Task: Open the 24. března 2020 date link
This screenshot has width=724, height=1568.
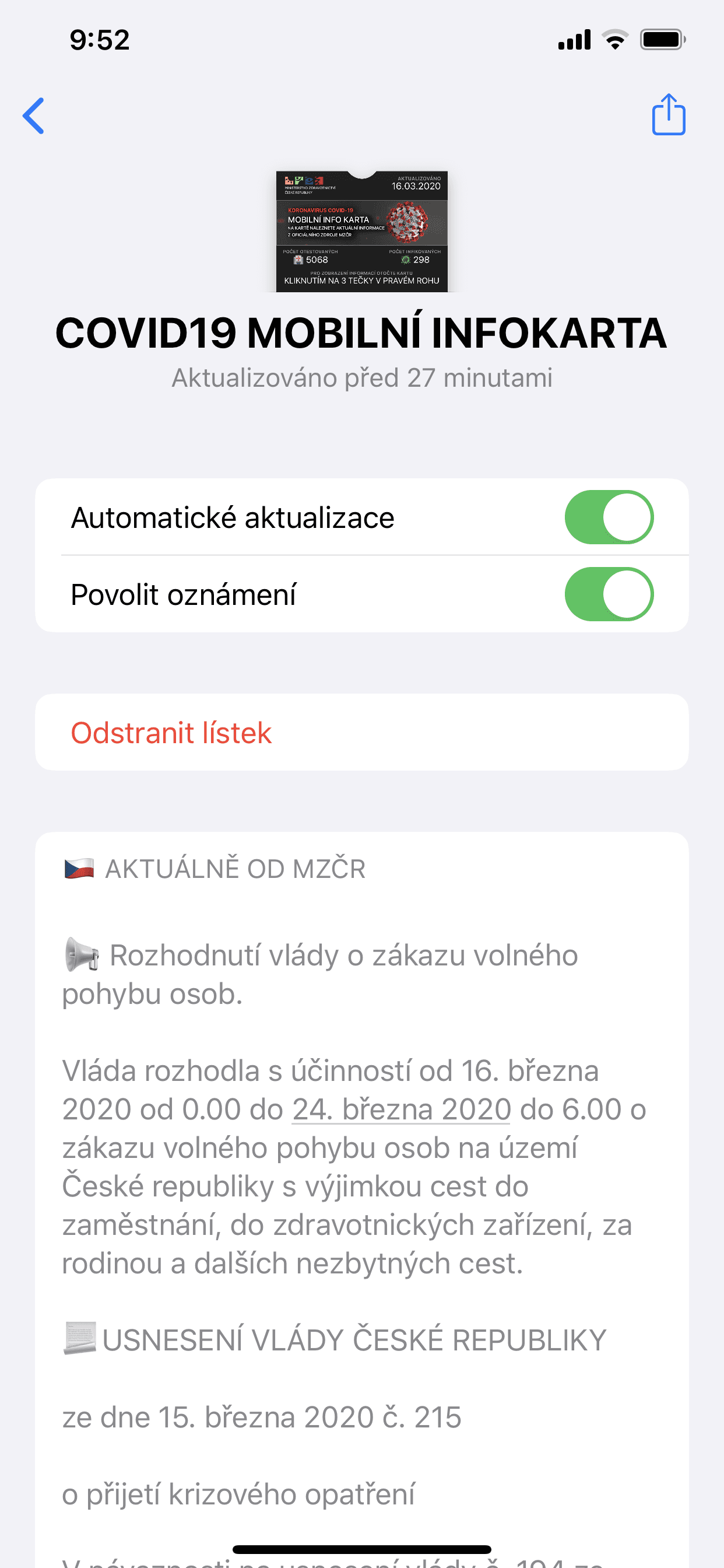Action: pyautogui.click(x=402, y=1109)
